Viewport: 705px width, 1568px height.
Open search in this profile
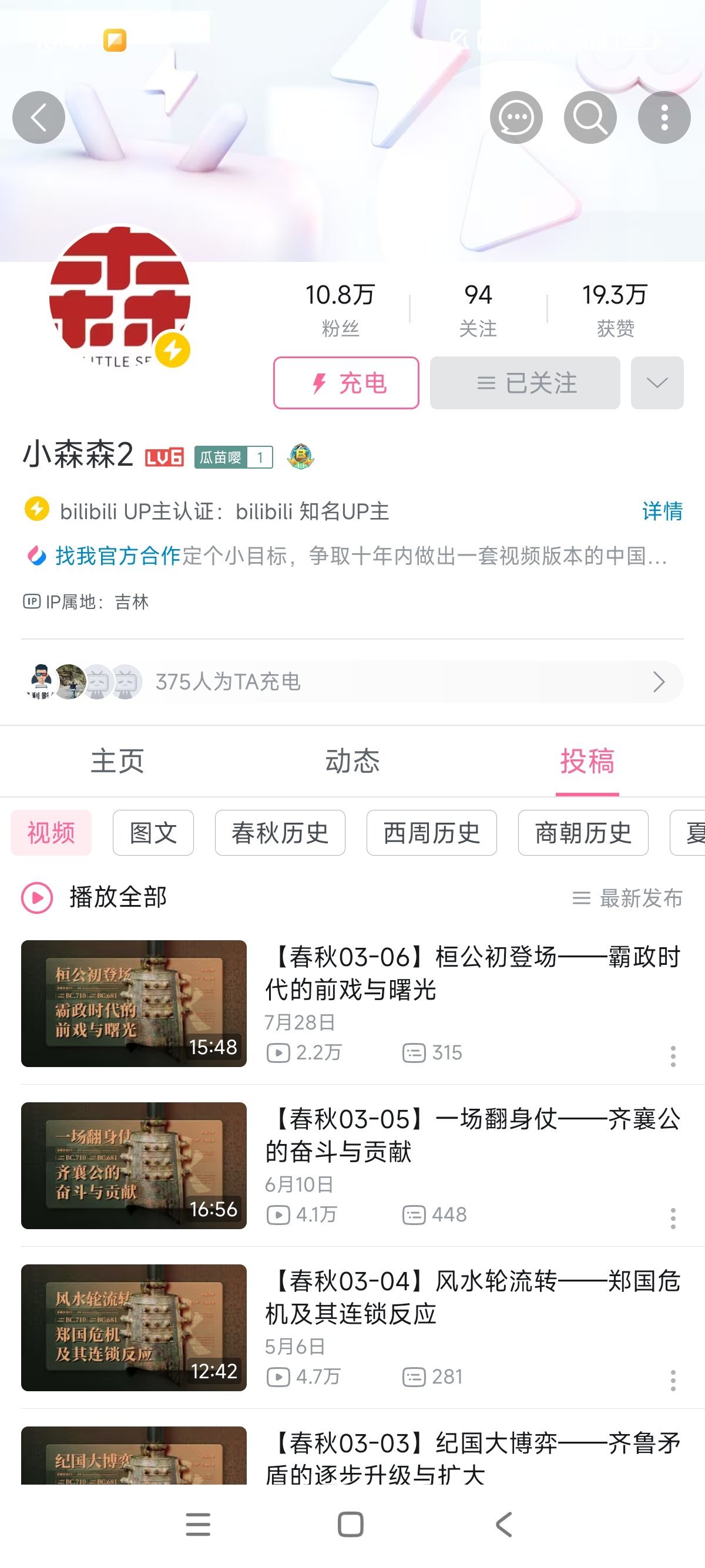590,117
